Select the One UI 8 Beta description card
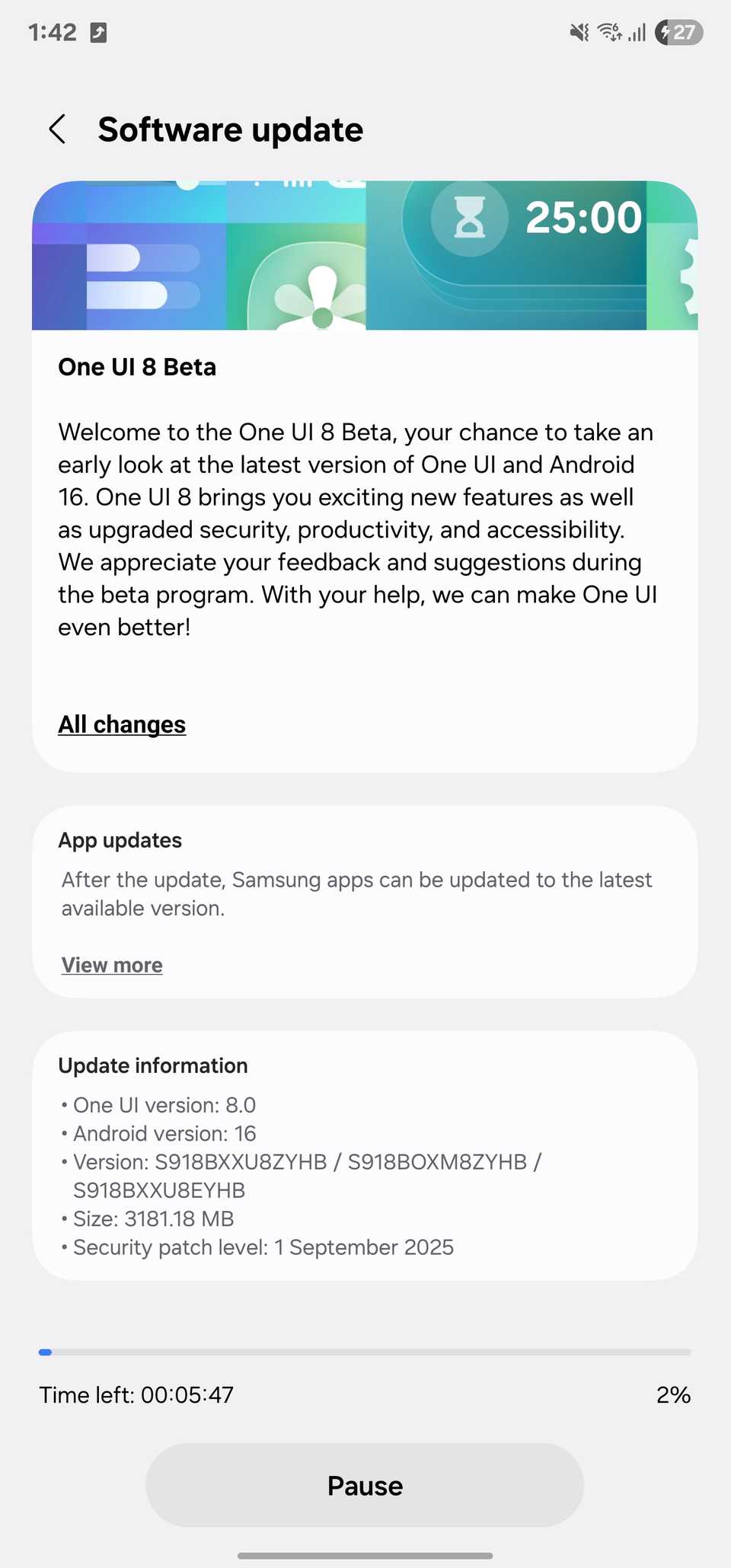The height and width of the screenshot is (1568, 731). [364, 533]
